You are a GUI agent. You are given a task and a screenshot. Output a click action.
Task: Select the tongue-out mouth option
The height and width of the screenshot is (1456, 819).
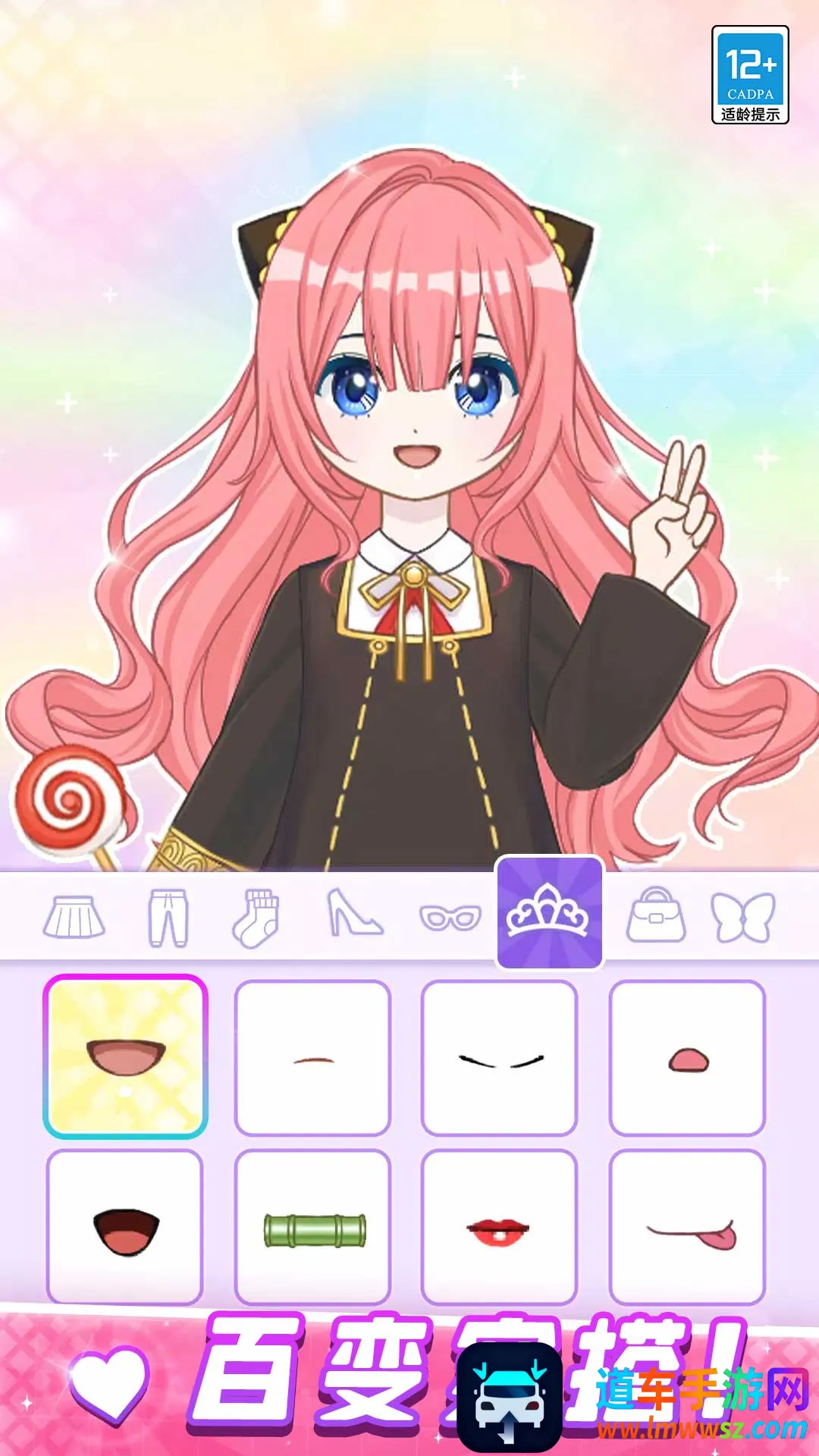pyautogui.click(x=687, y=1227)
